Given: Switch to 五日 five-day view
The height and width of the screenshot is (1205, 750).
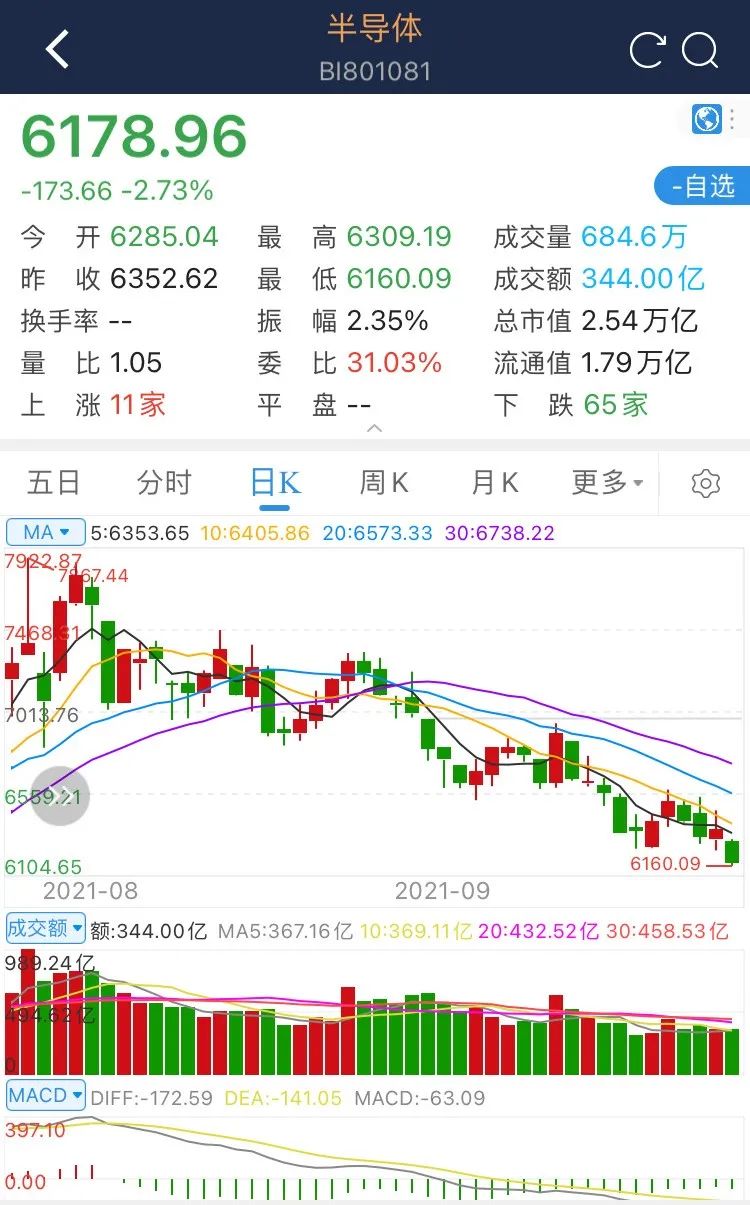Looking at the screenshot, I should (55, 482).
